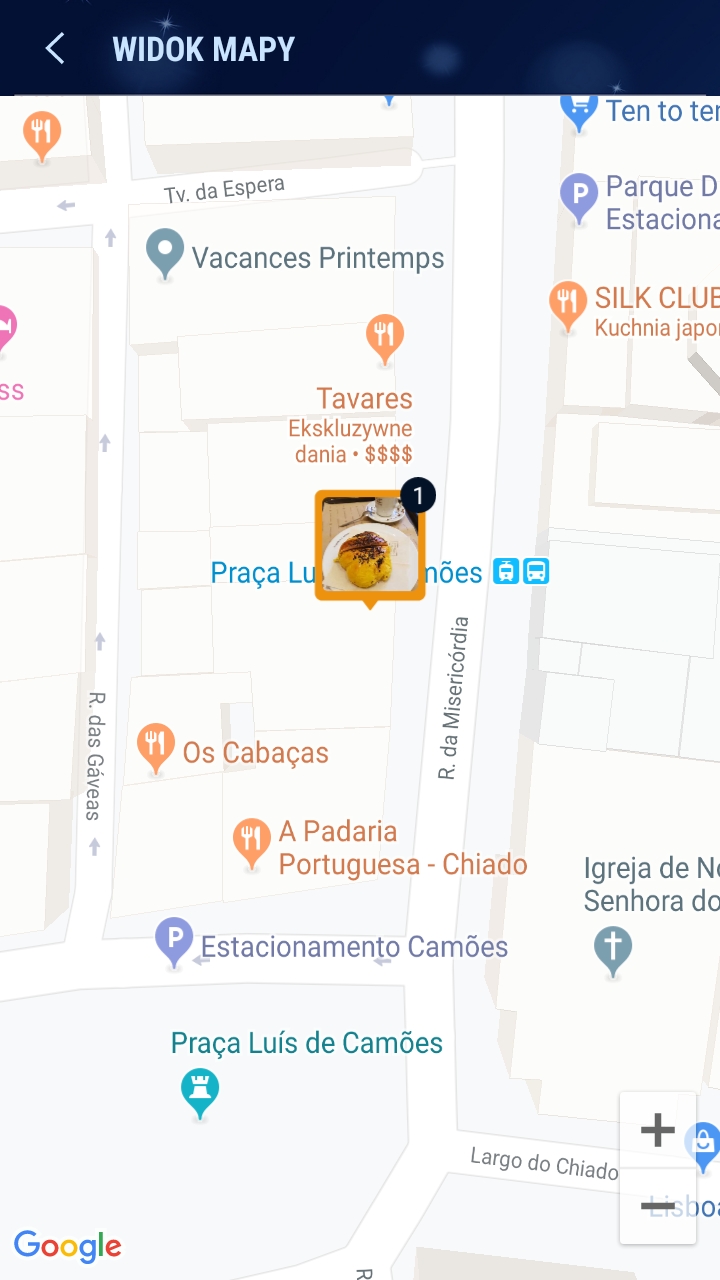720x1280 pixels.
Task: Tap the Os Cabaças restaurant pin
Action: pos(154,748)
